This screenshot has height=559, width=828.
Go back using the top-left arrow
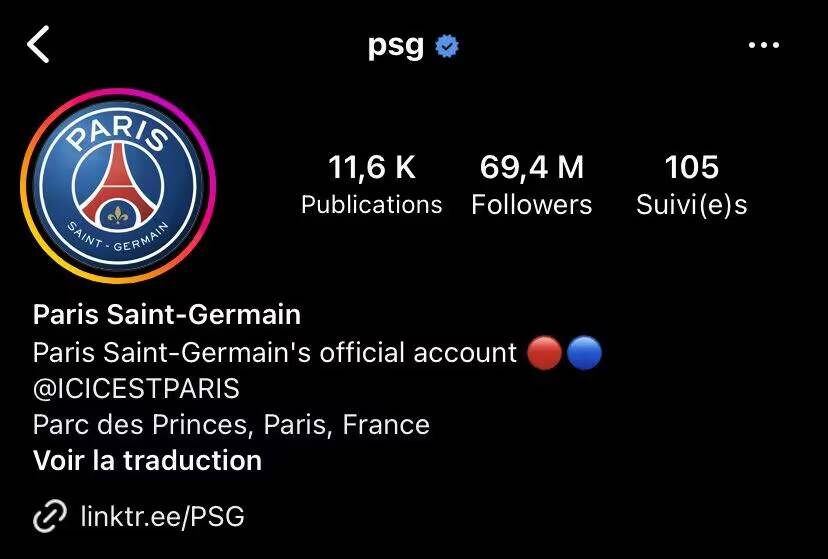point(38,46)
